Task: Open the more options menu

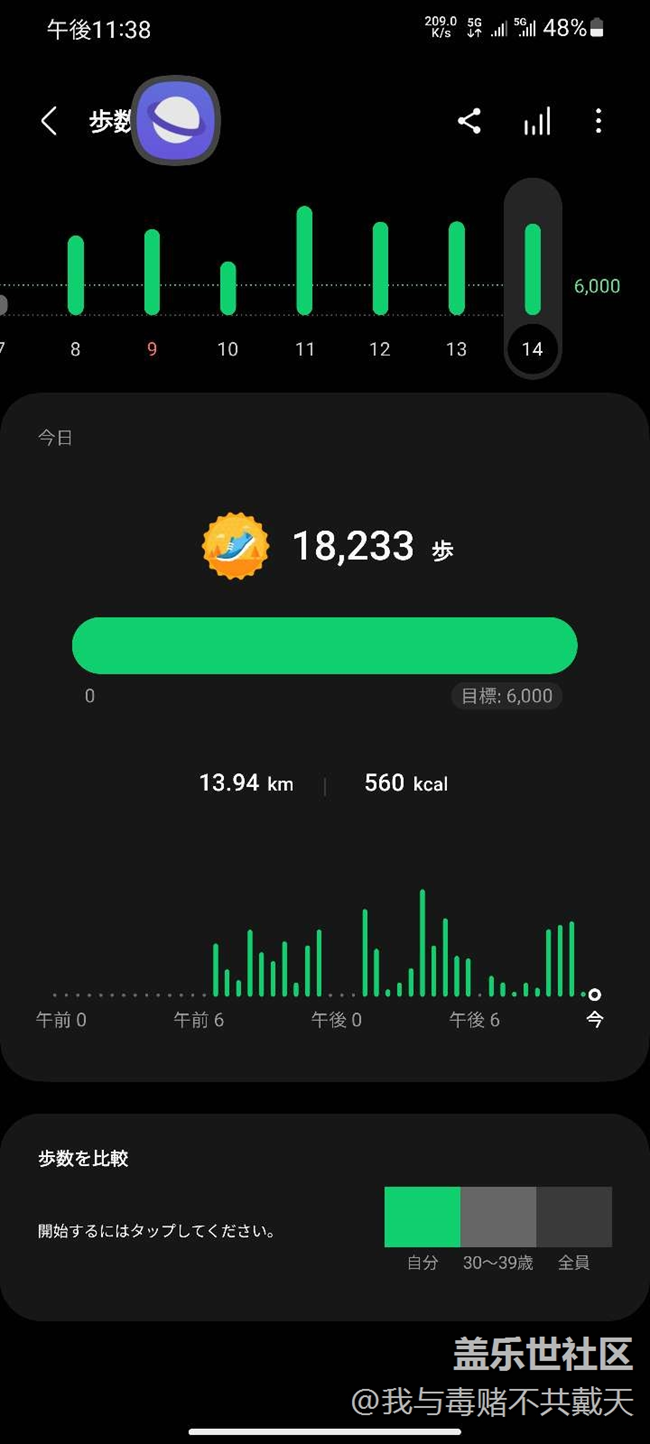Action: click(598, 122)
